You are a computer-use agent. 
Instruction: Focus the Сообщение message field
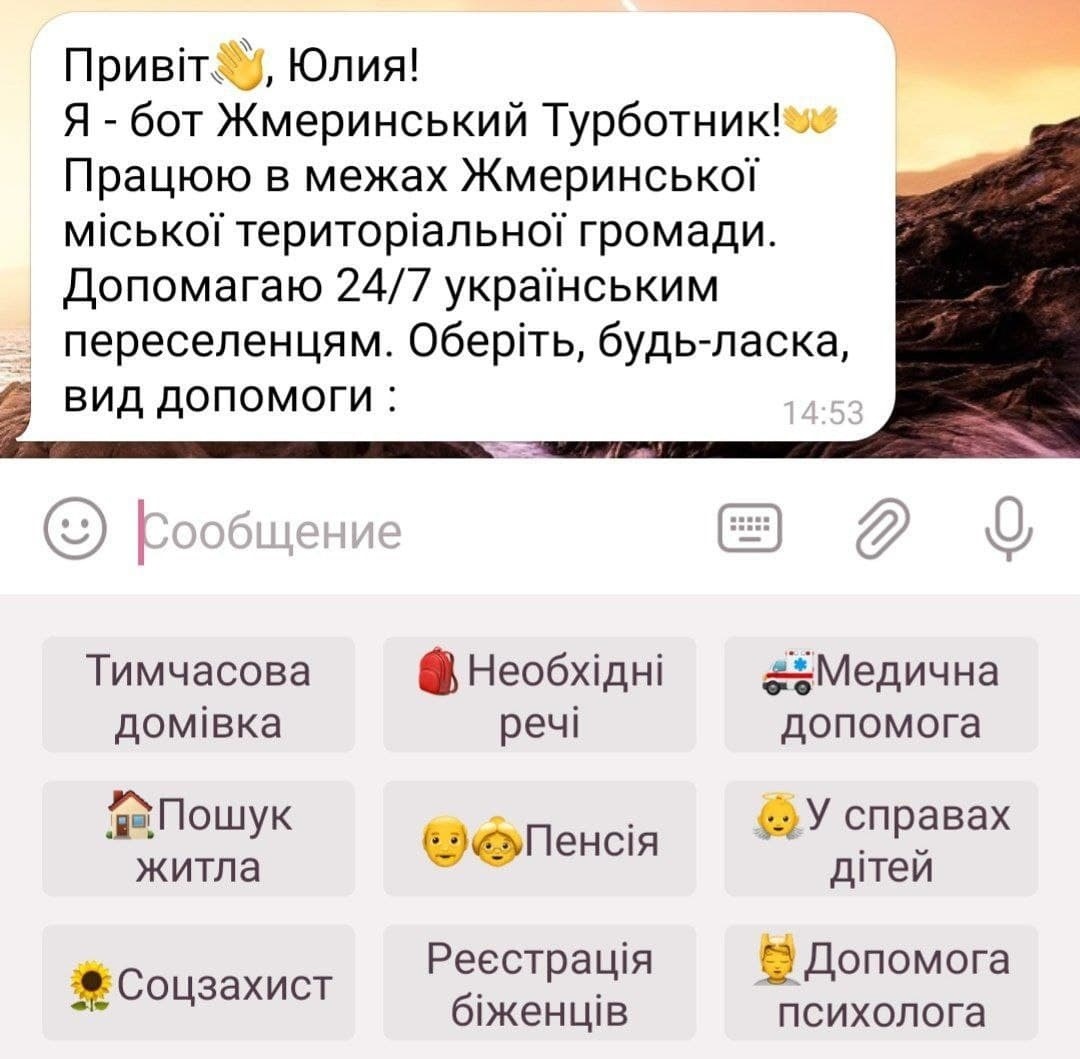[400, 532]
